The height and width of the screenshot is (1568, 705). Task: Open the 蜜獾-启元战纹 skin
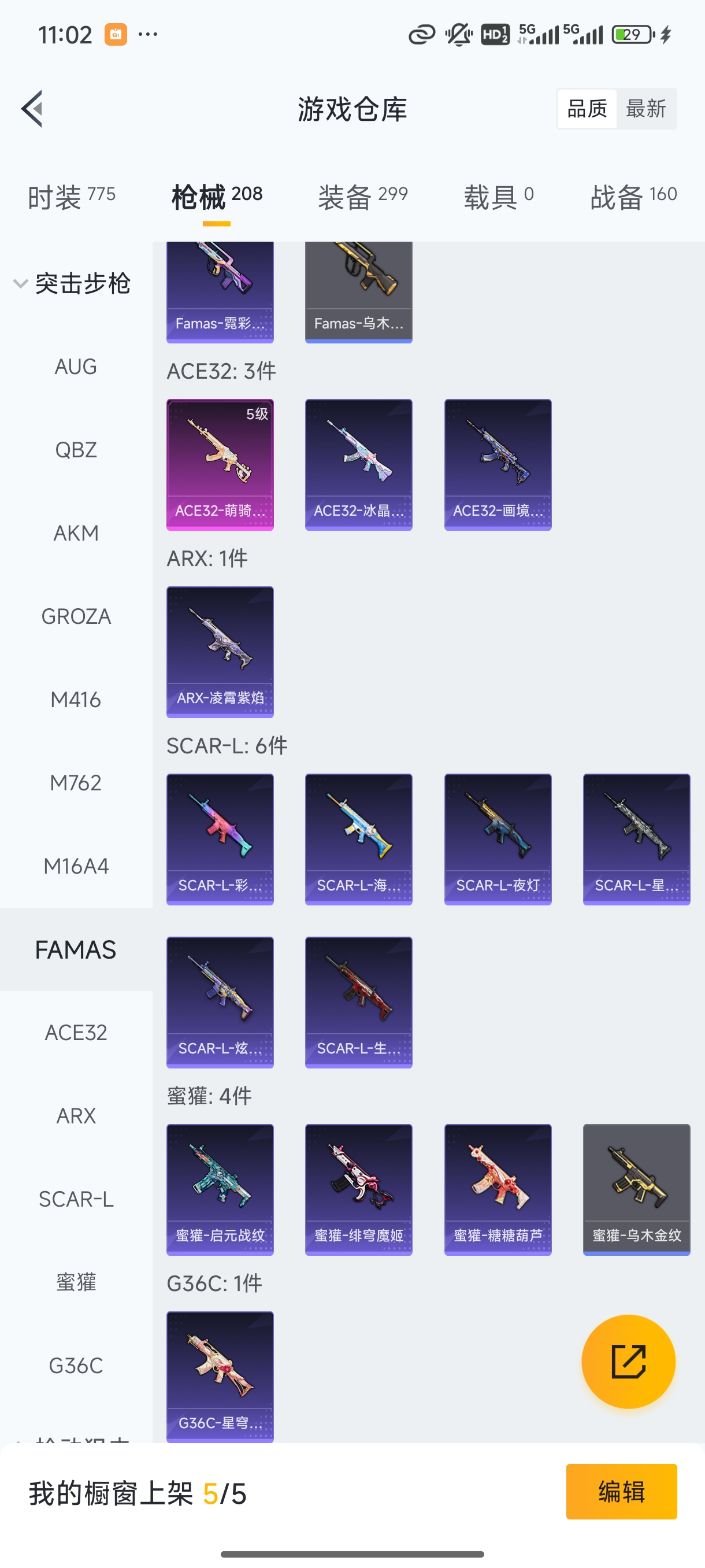pos(220,1189)
